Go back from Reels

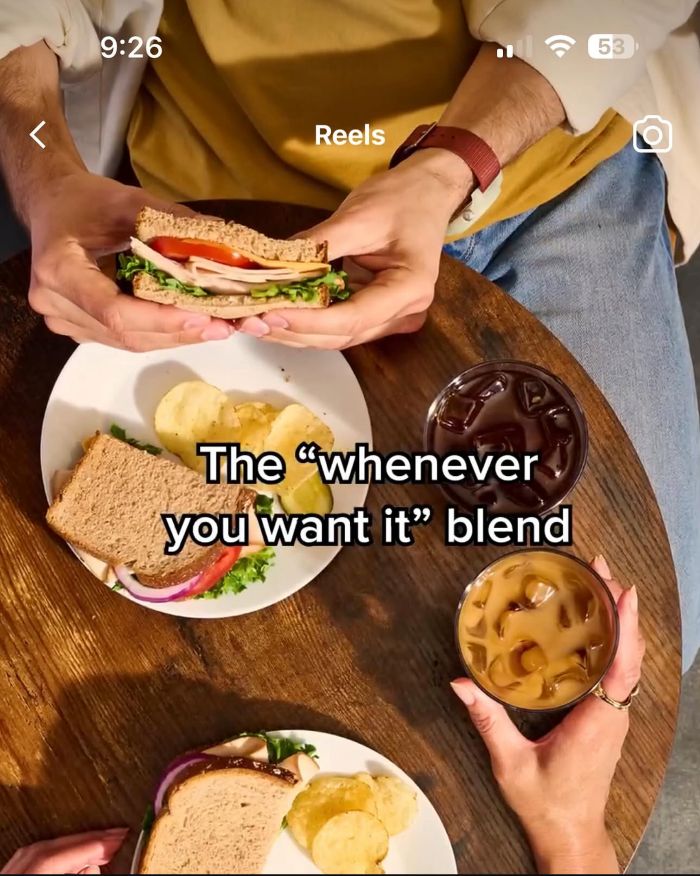(x=38, y=135)
